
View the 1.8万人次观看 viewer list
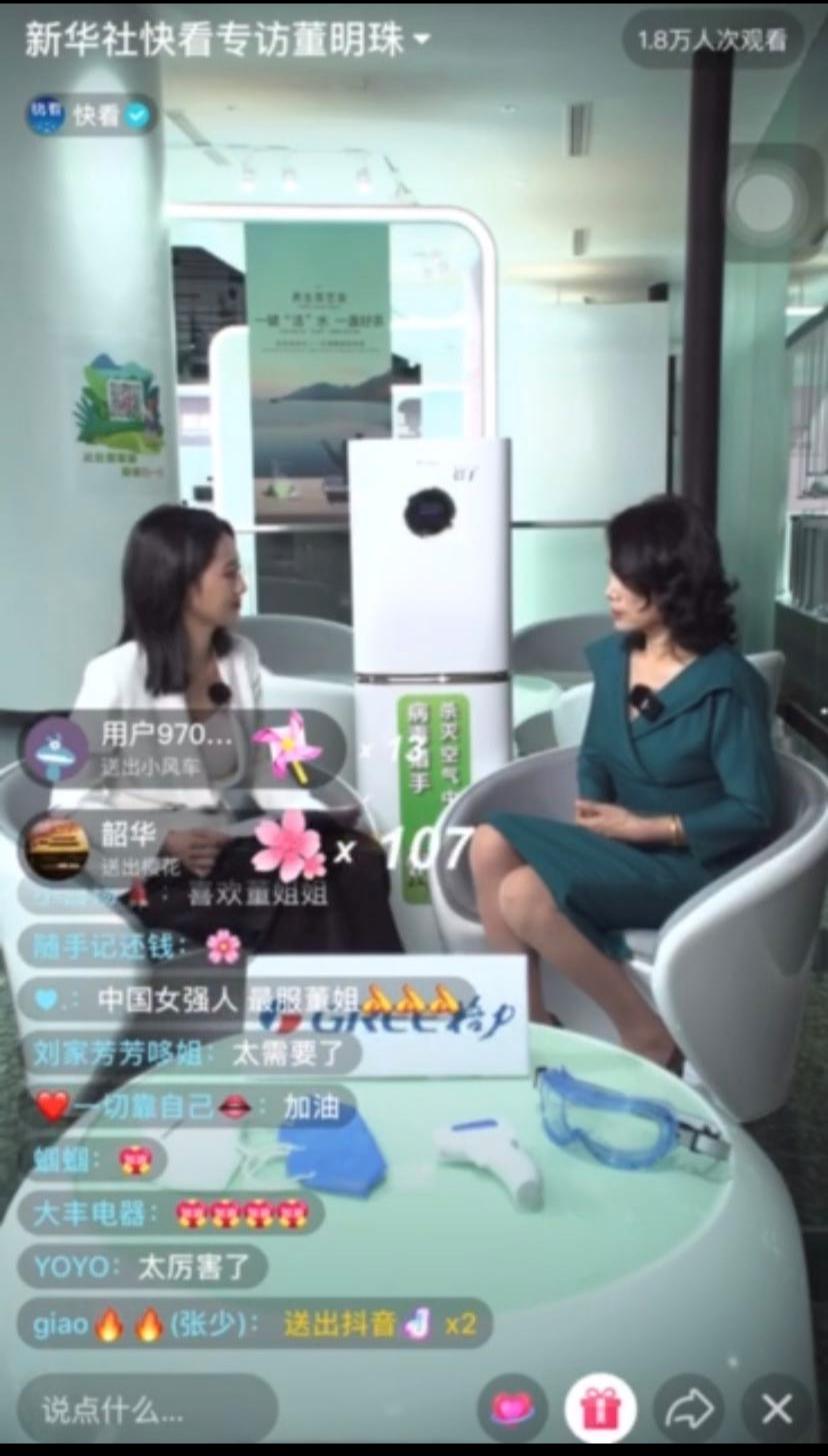point(712,40)
